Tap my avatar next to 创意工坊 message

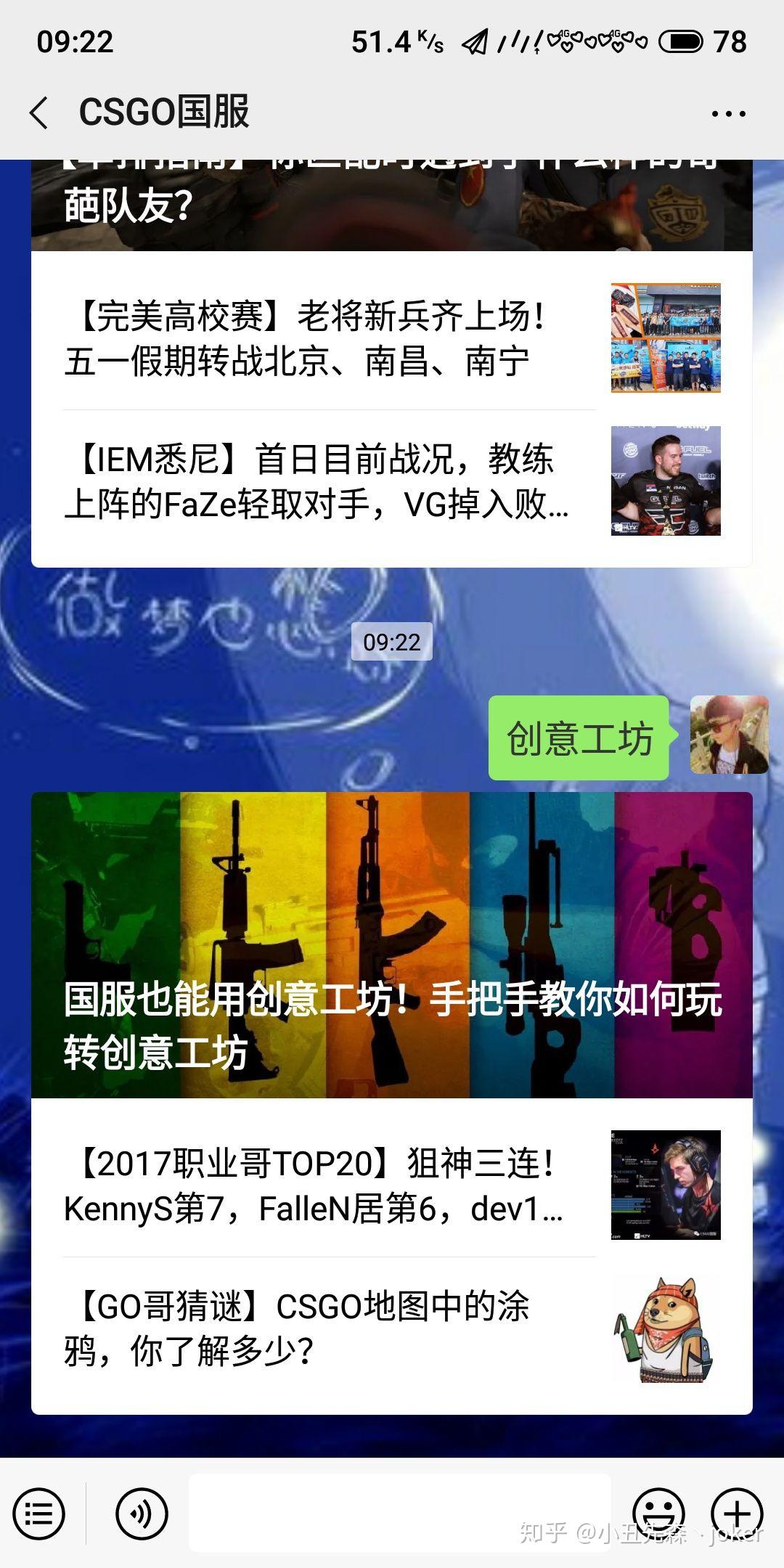click(729, 735)
